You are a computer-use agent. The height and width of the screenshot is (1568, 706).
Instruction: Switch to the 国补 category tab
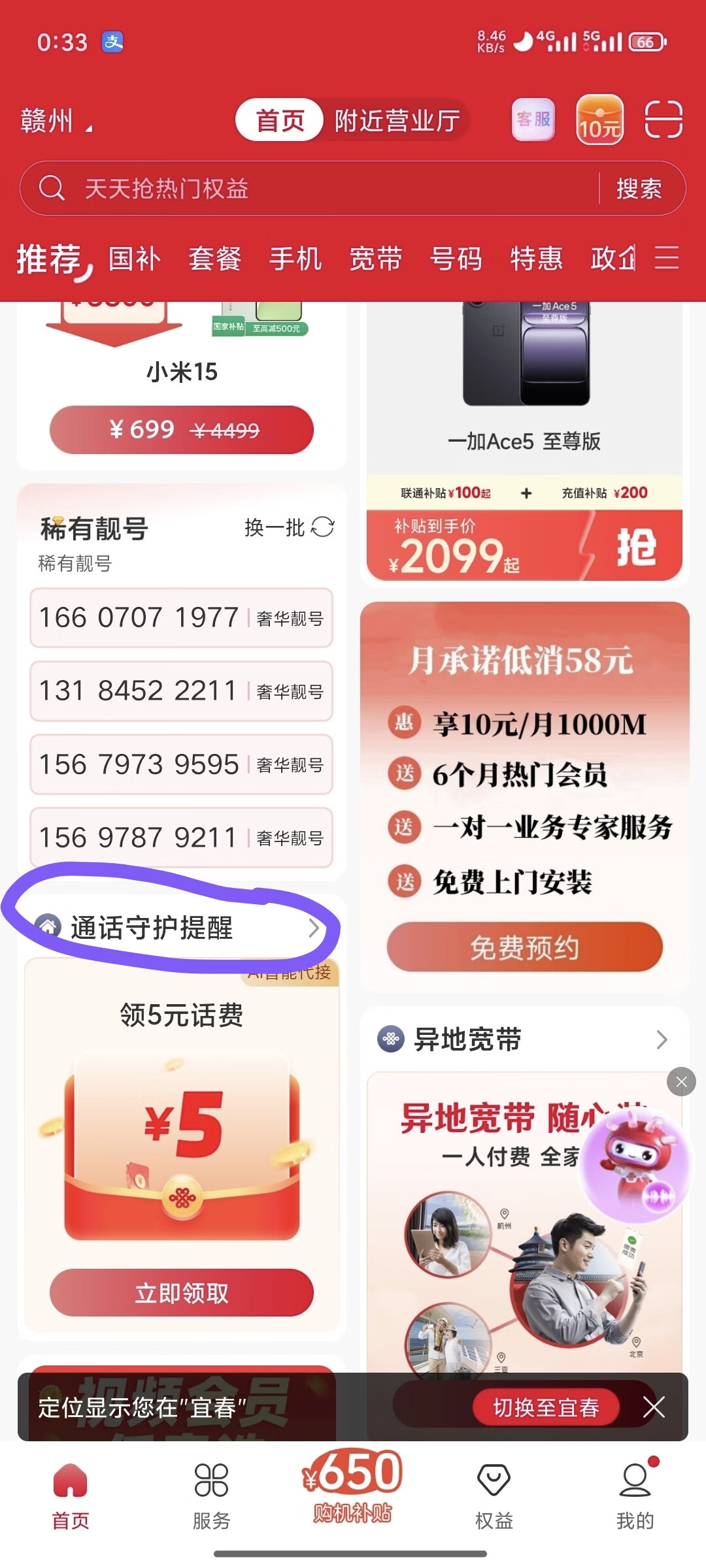click(x=135, y=259)
